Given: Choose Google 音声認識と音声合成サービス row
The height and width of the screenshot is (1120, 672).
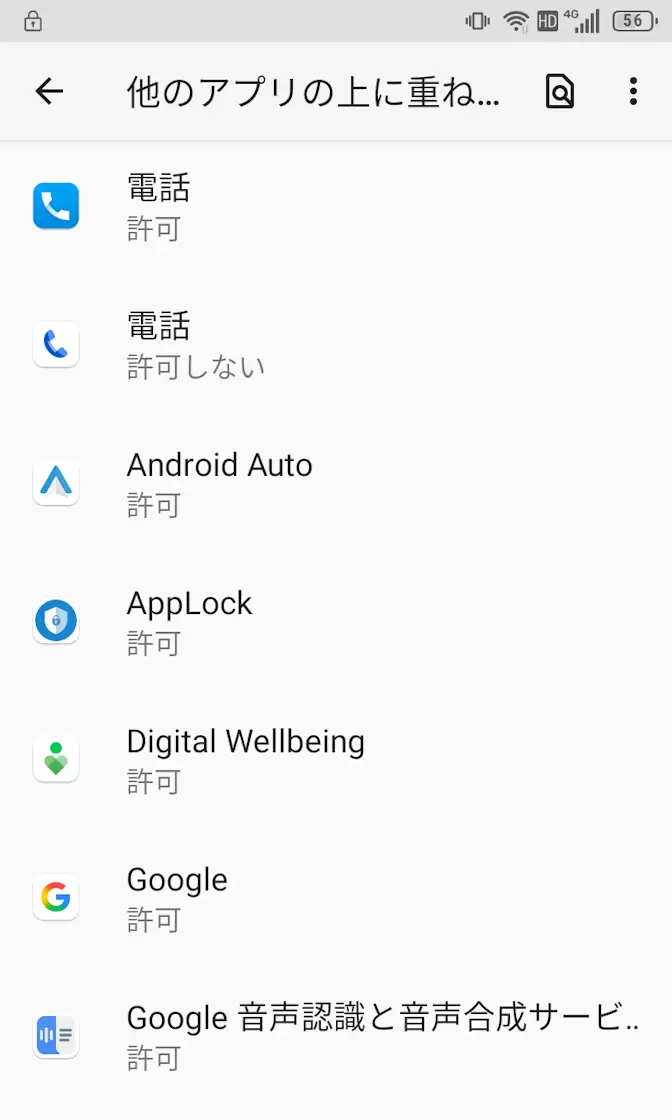Looking at the screenshot, I should pyautogui.click(x=336, y=1035).
